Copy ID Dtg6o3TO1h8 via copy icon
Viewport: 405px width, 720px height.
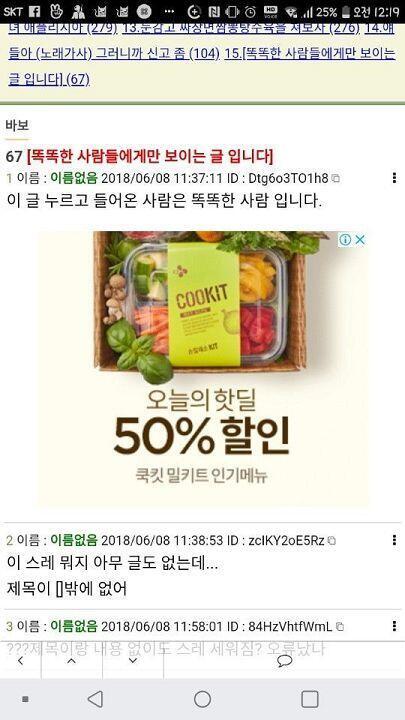336,178
